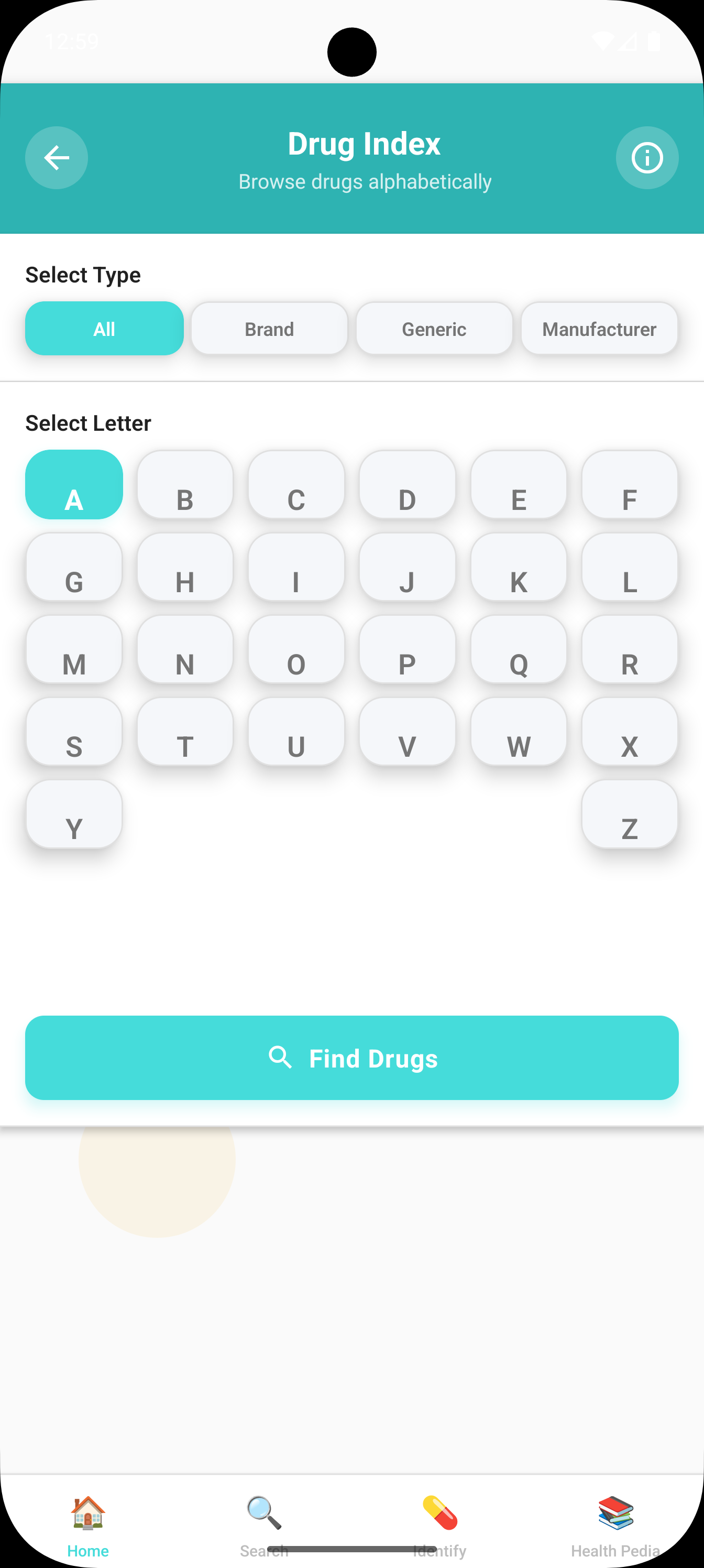Select the Manufacturer drug type filter
The width and height of the screenshot is (704, 1568).
coord(599,329)
